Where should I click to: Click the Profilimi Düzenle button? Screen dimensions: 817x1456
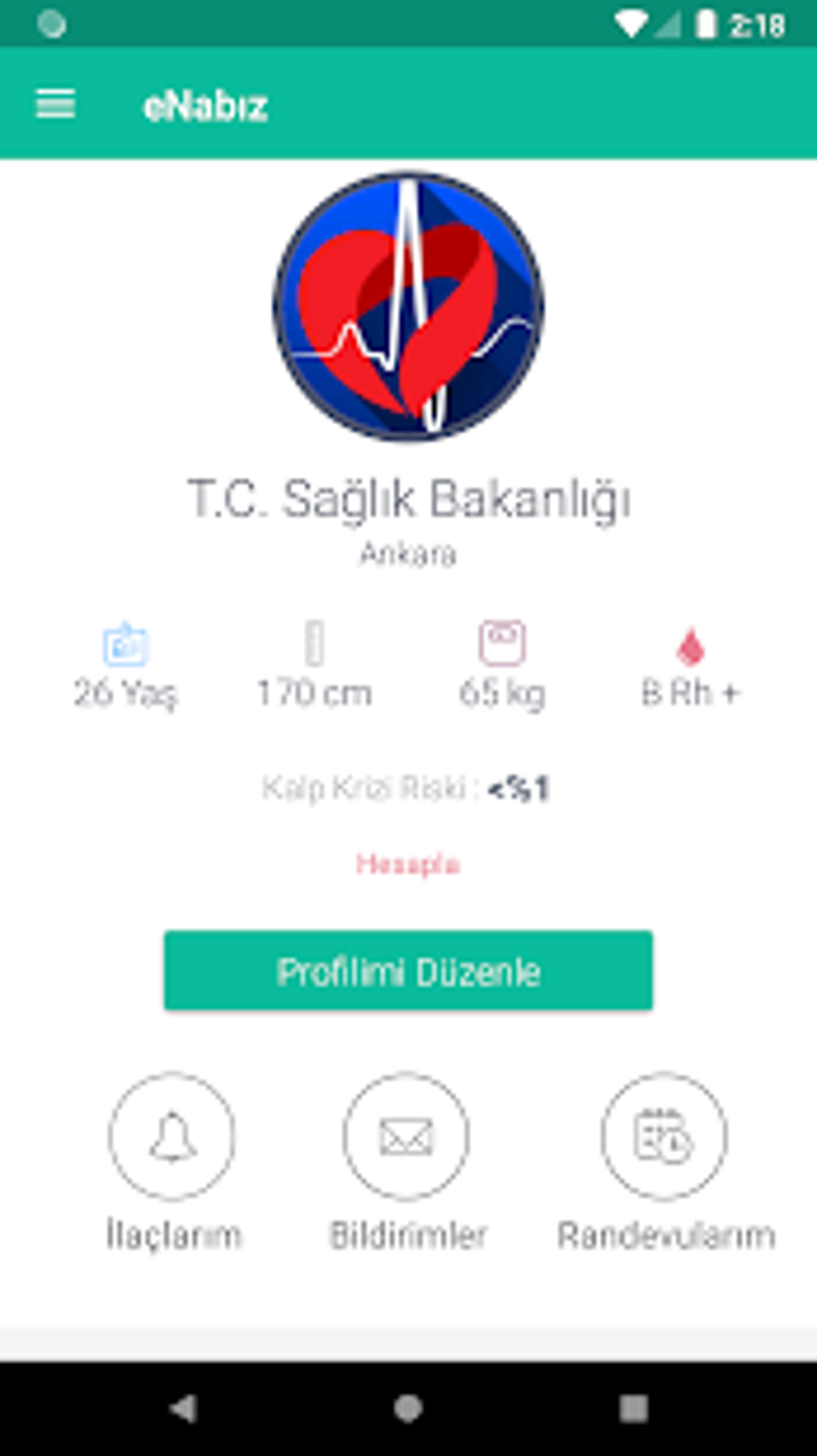pos(407,970)
